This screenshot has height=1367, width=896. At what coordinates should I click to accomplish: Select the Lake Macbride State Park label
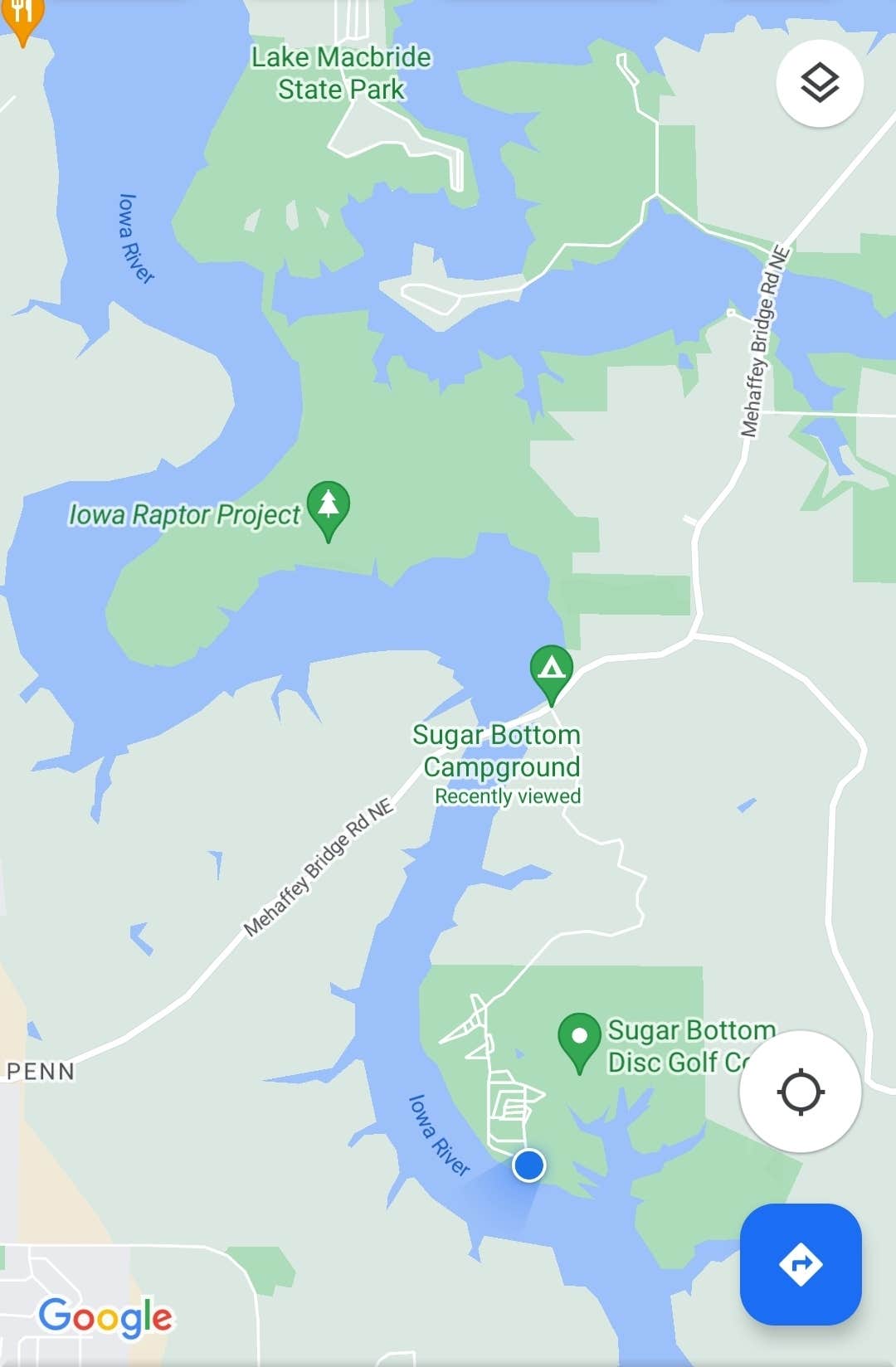tap(339, 73)
